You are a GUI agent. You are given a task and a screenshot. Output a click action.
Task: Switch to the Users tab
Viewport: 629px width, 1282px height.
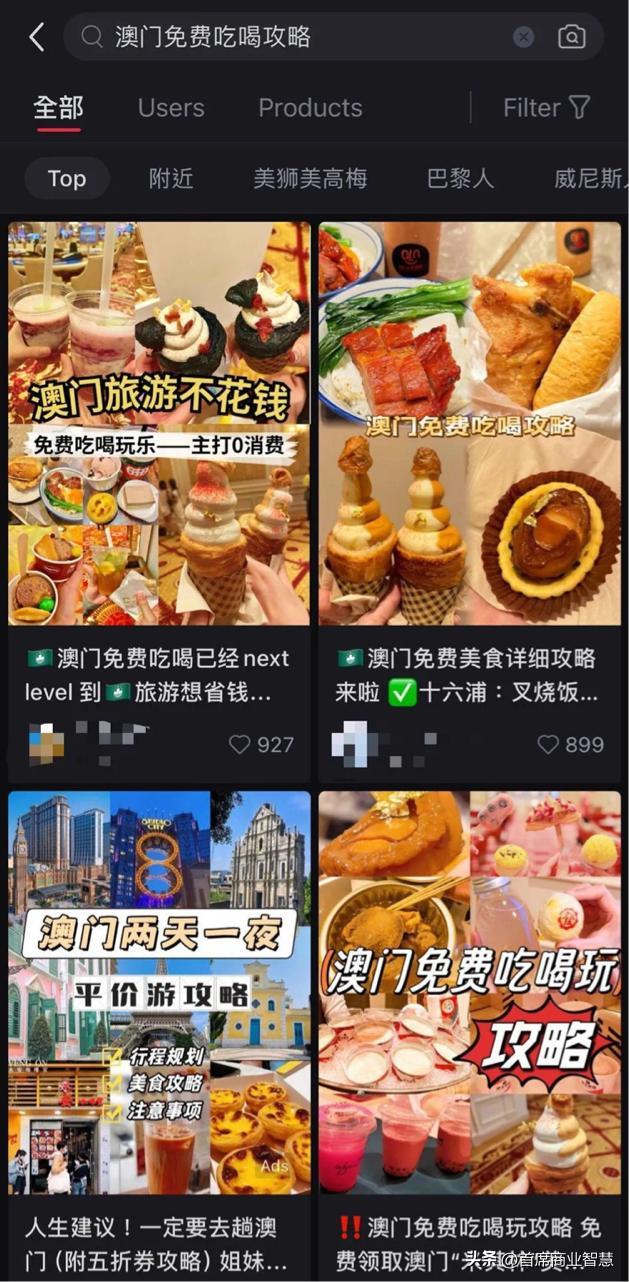coord(171,108)
